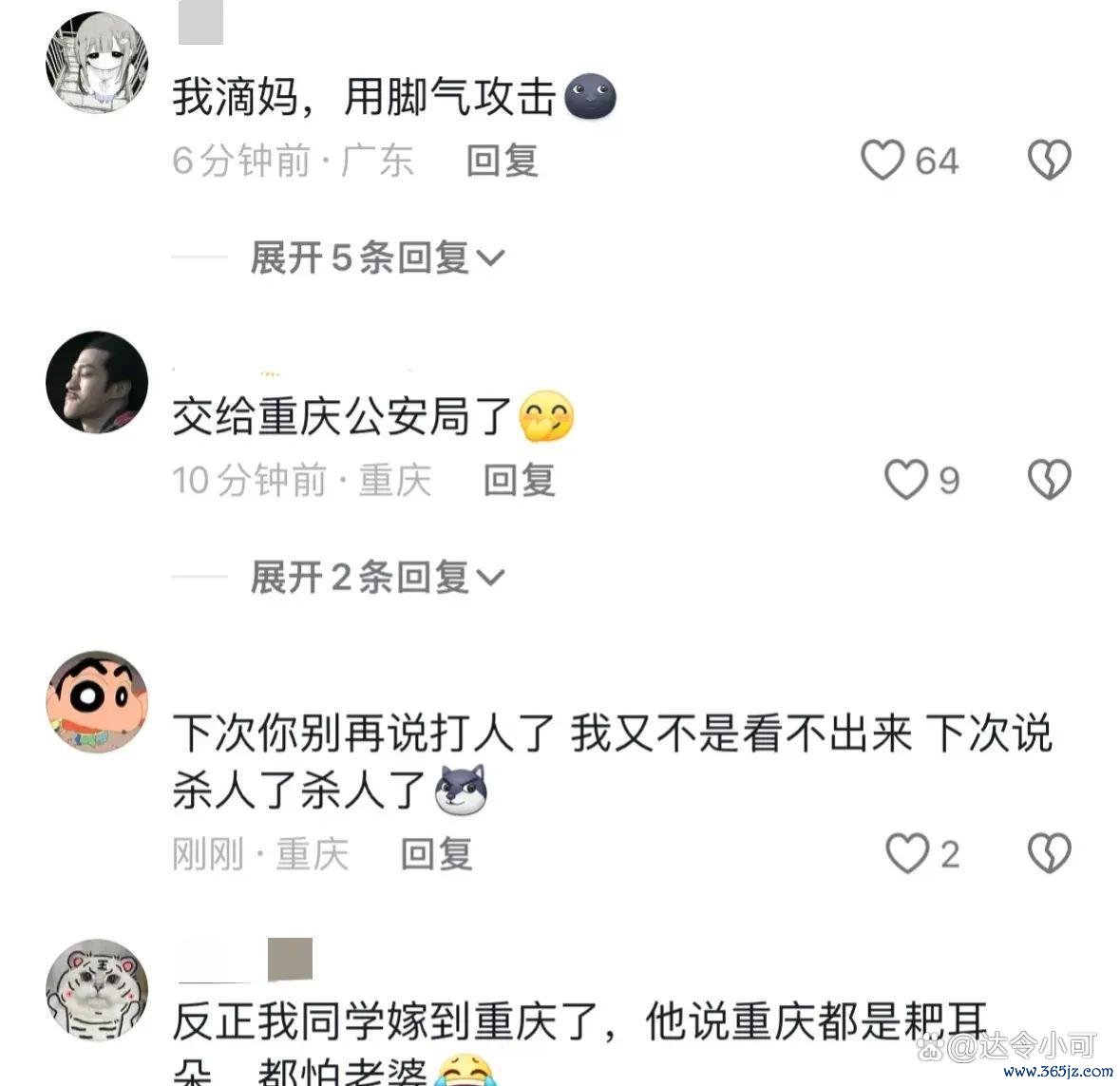Viewport: 1120px width, 1086px height.
Task: Dislike the comment '交给重庆公安局了'
Action: [1049, 480]
